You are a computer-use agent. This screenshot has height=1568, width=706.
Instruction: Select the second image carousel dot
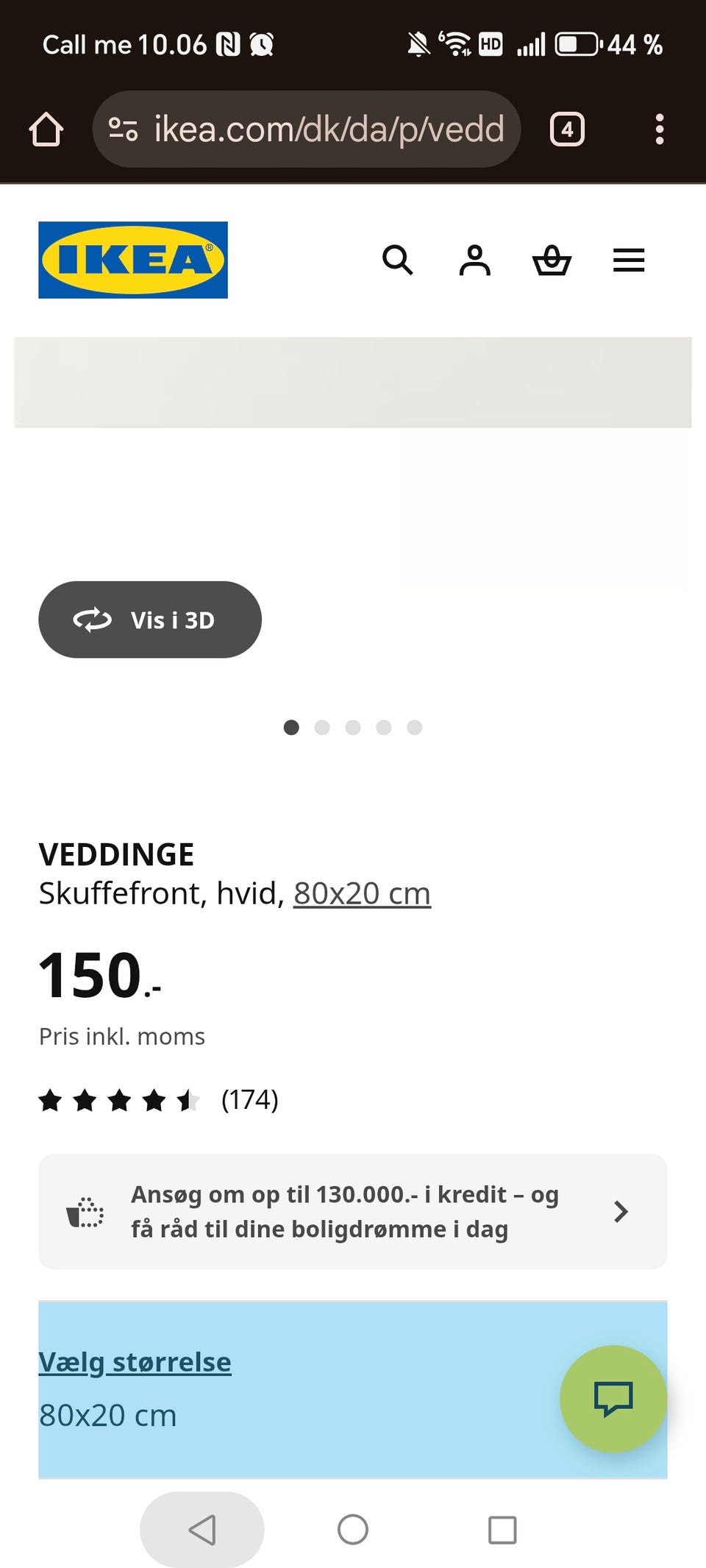click(x=322, y=727)
